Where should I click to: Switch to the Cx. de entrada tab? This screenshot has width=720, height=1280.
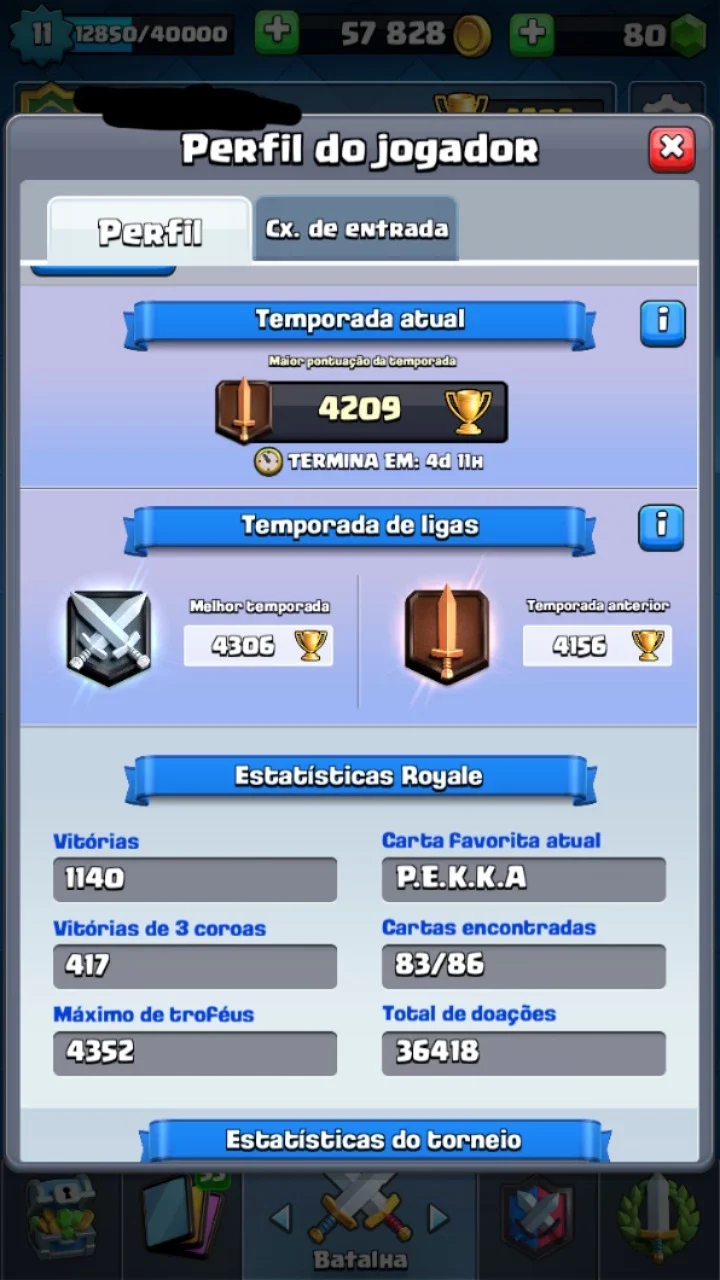(357, 229)
